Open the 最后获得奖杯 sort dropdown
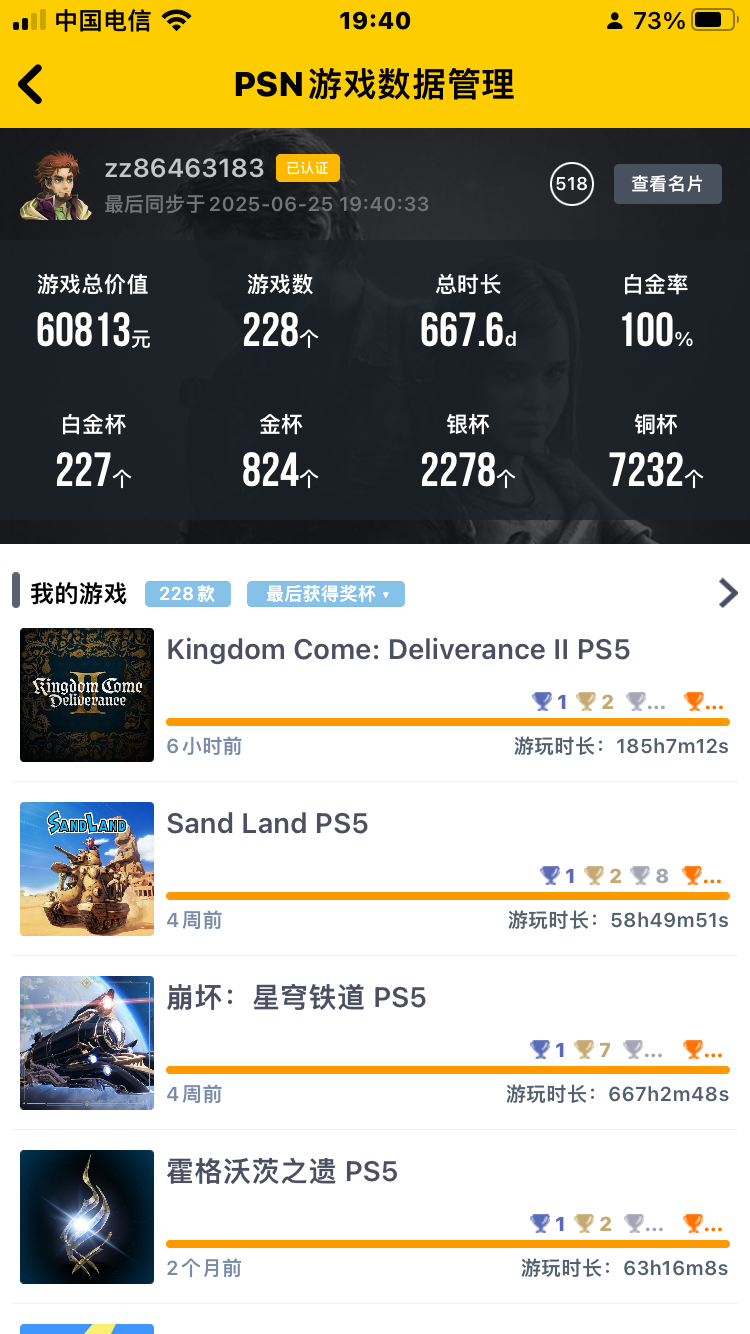The height and width of the screenshot is (1334, 750). coord(325,594)
